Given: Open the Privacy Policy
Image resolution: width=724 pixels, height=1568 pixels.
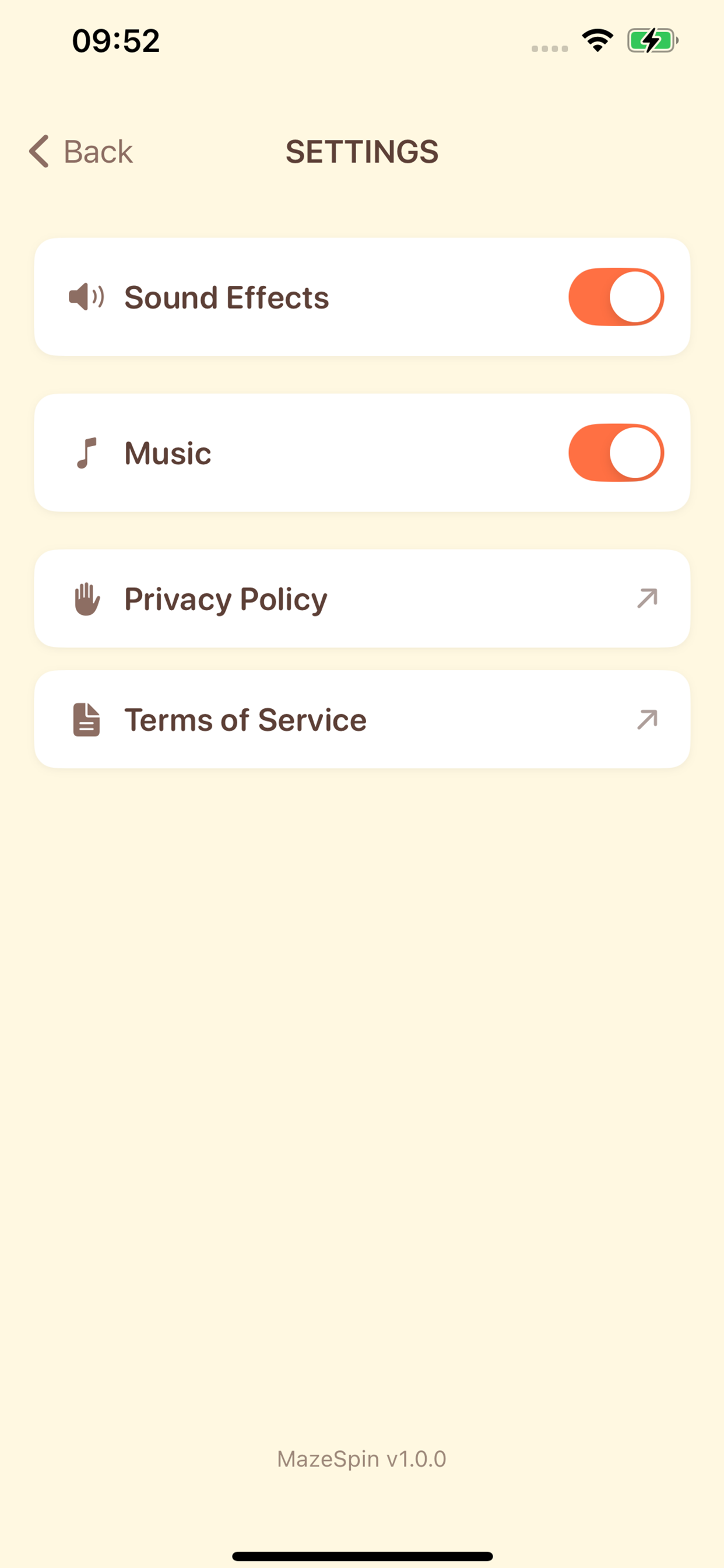Looking at the screenshot, I should [x=361, y=599].
